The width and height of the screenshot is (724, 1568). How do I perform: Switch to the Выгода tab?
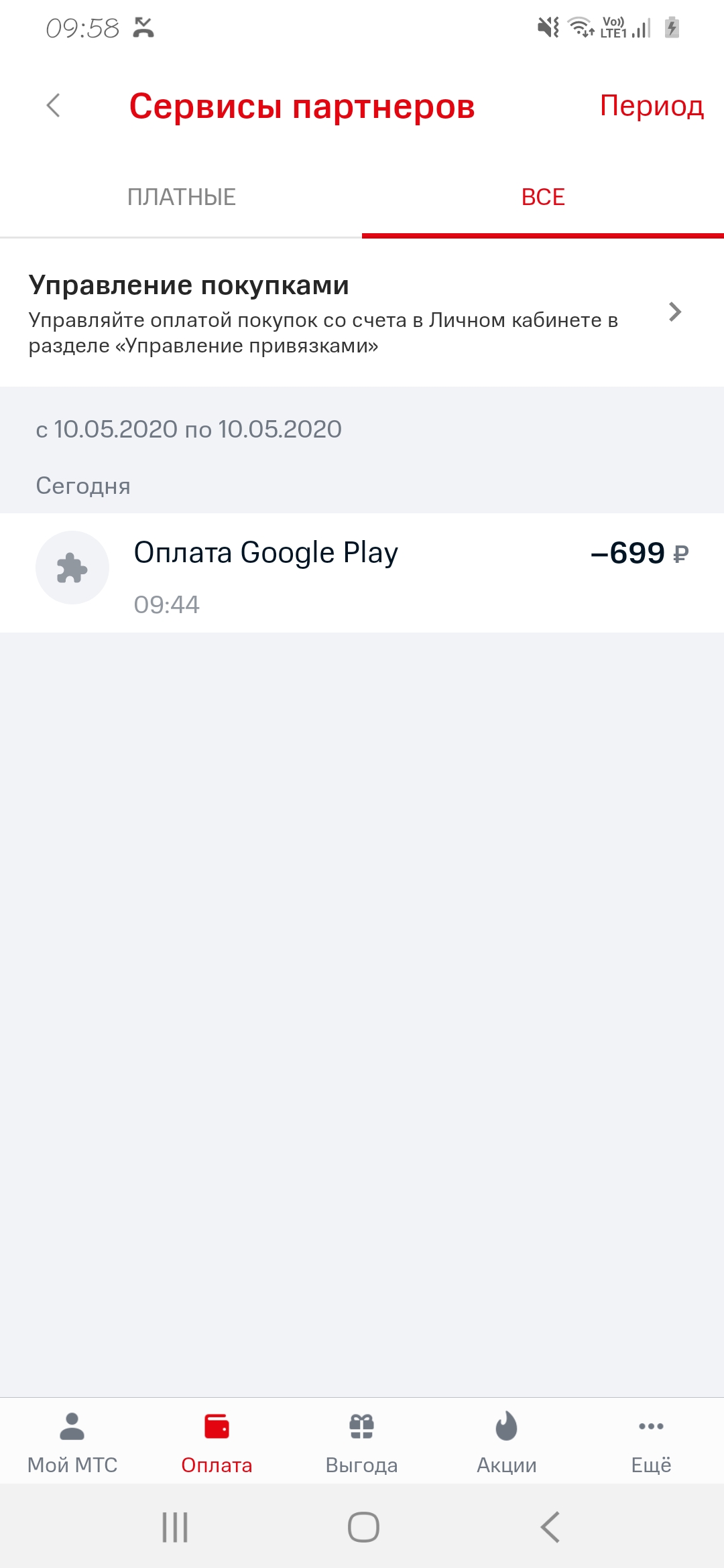pos(361,1442)
